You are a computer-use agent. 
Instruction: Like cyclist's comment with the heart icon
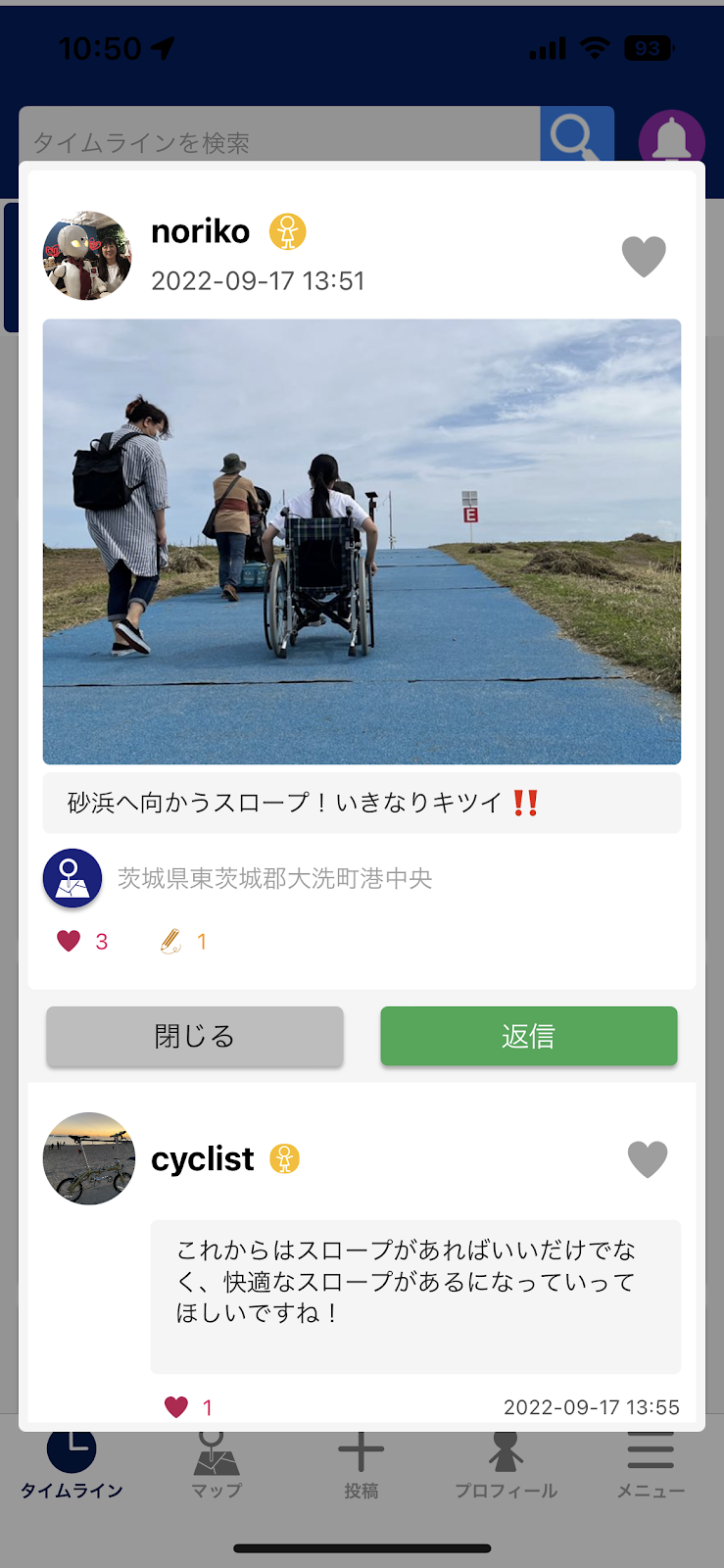(x=647, y=1159)
